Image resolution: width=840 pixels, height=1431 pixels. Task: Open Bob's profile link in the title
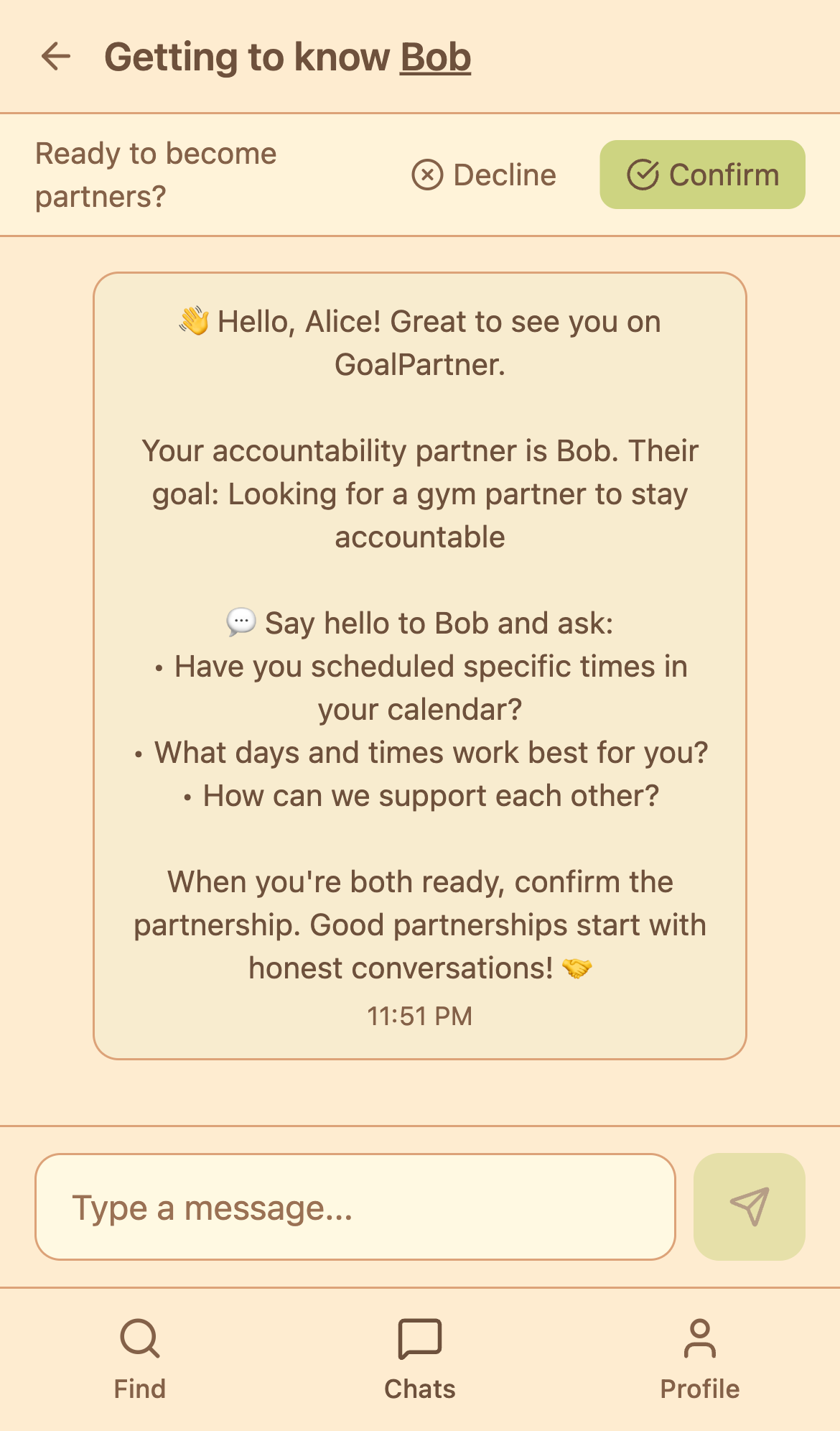tap(435, 57)
